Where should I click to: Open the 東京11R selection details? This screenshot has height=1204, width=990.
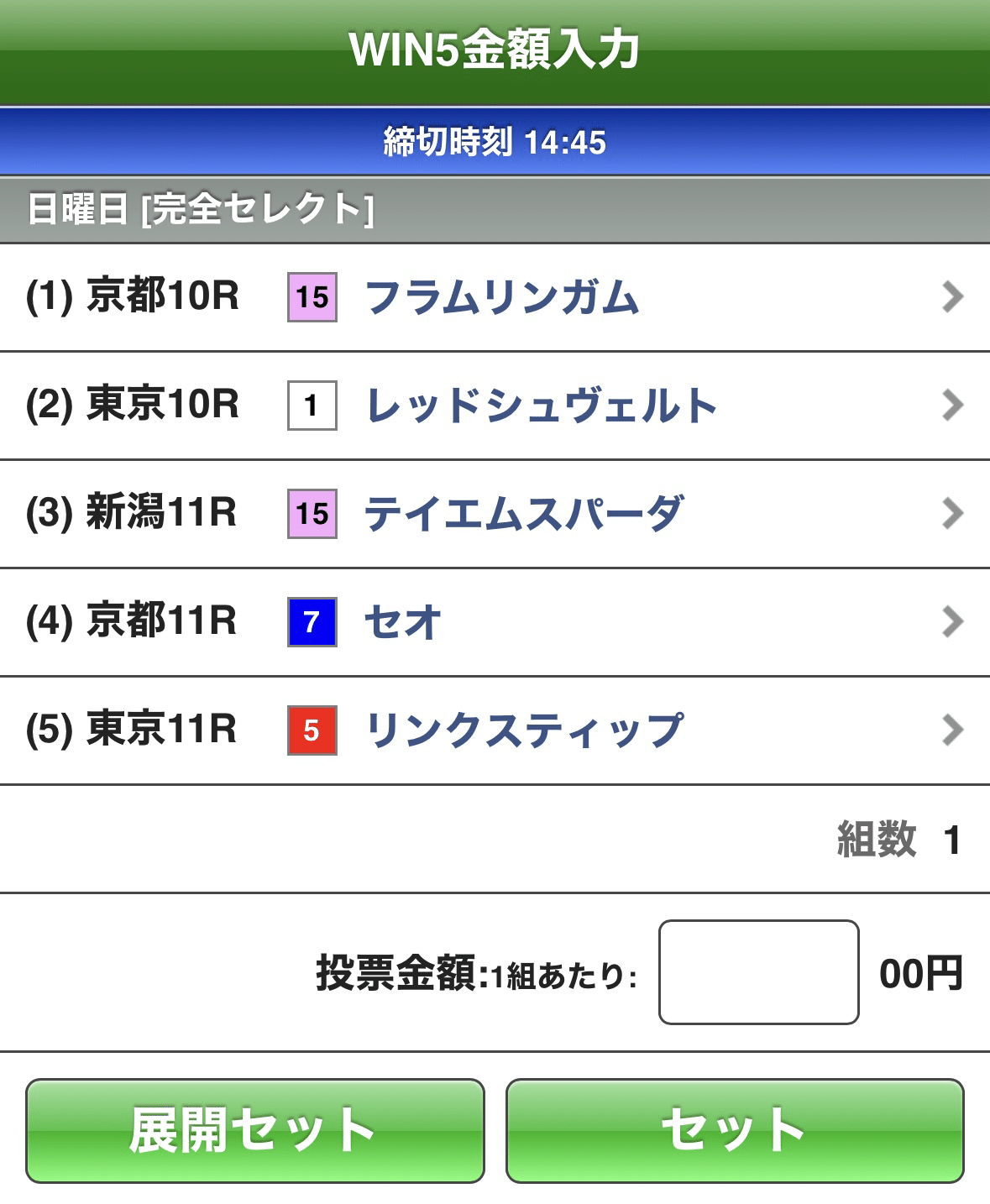tap(951, 730)
